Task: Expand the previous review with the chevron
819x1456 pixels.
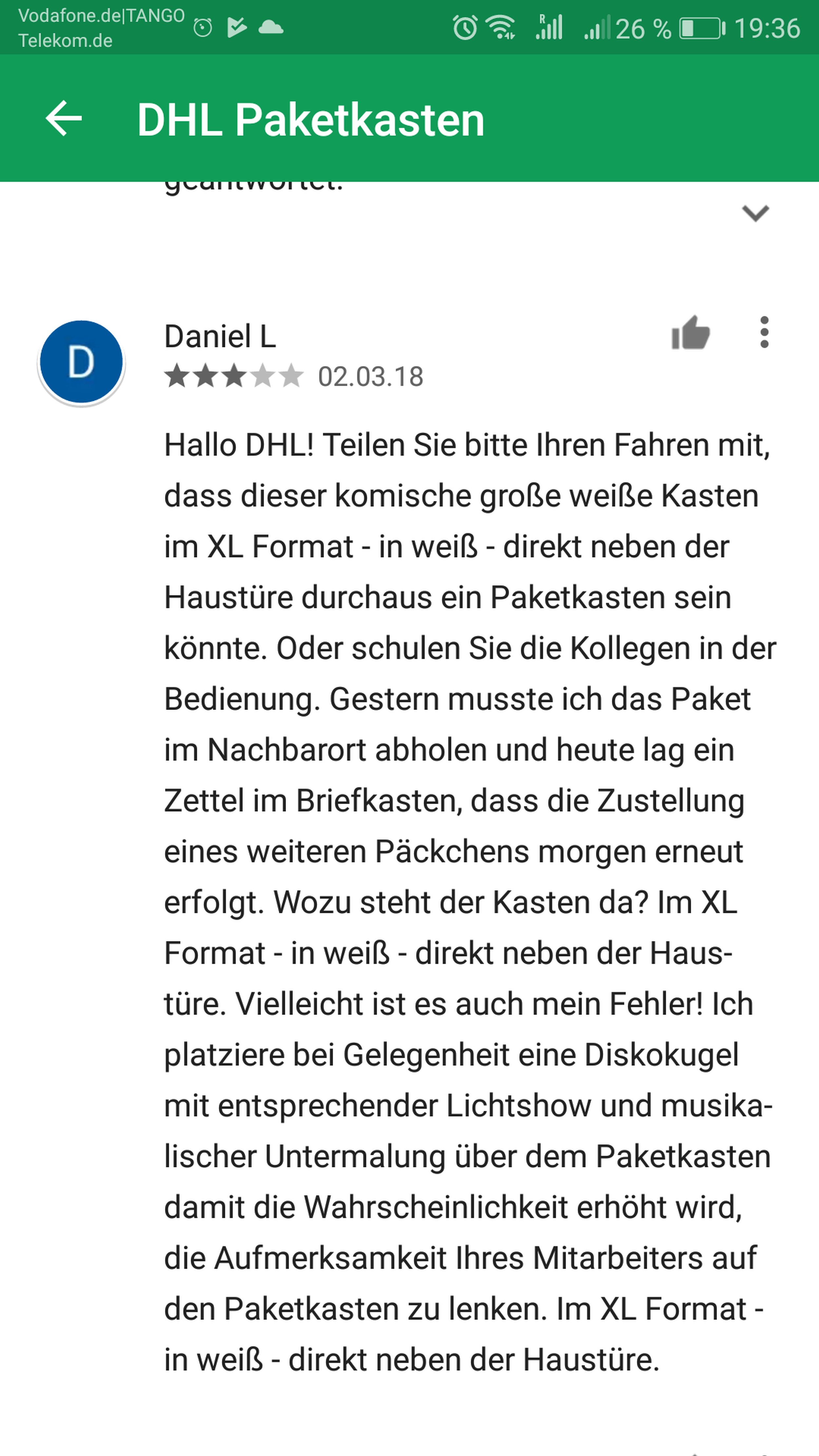Action: [755, 214]
